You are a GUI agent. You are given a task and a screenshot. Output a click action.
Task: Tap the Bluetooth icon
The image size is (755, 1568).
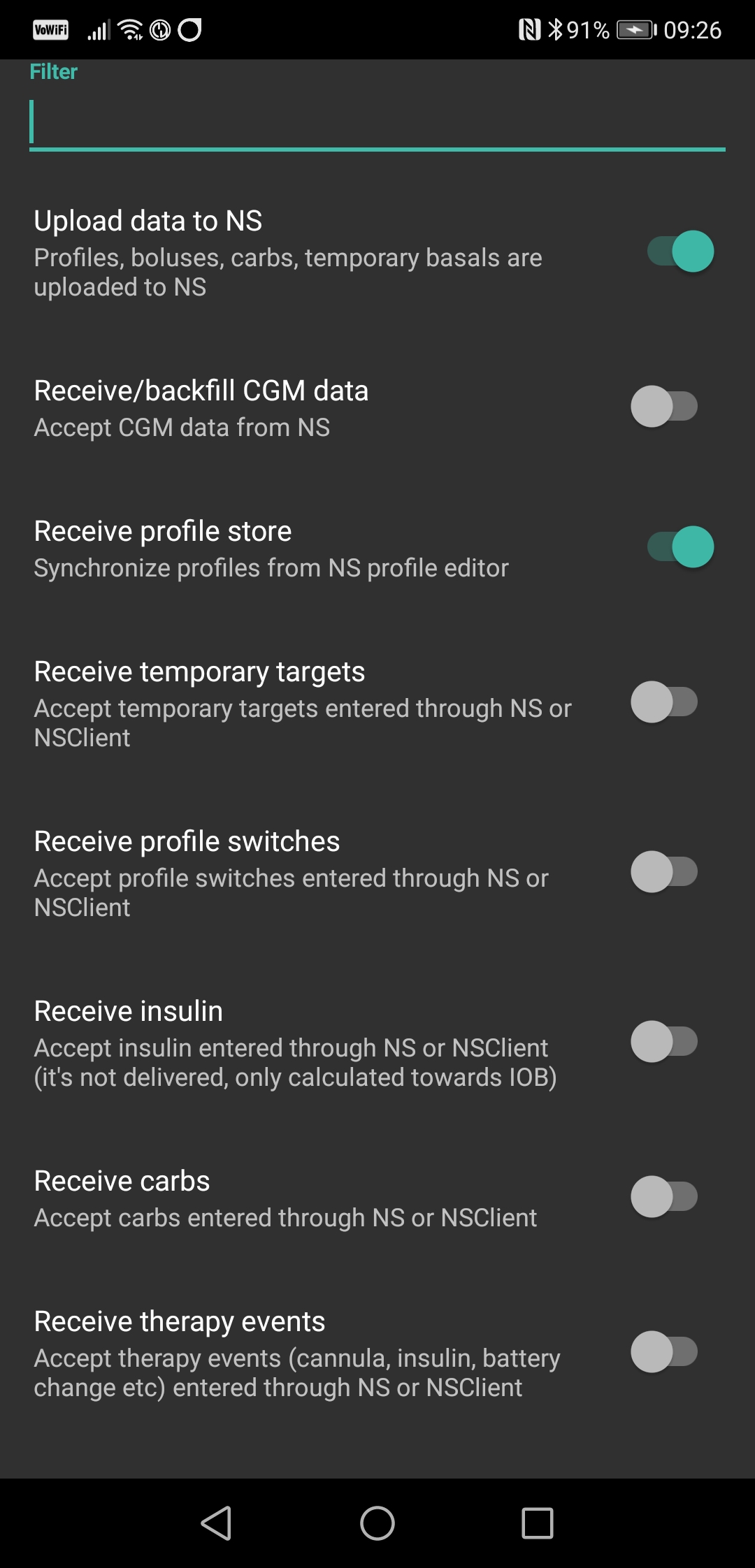[557, 29]
